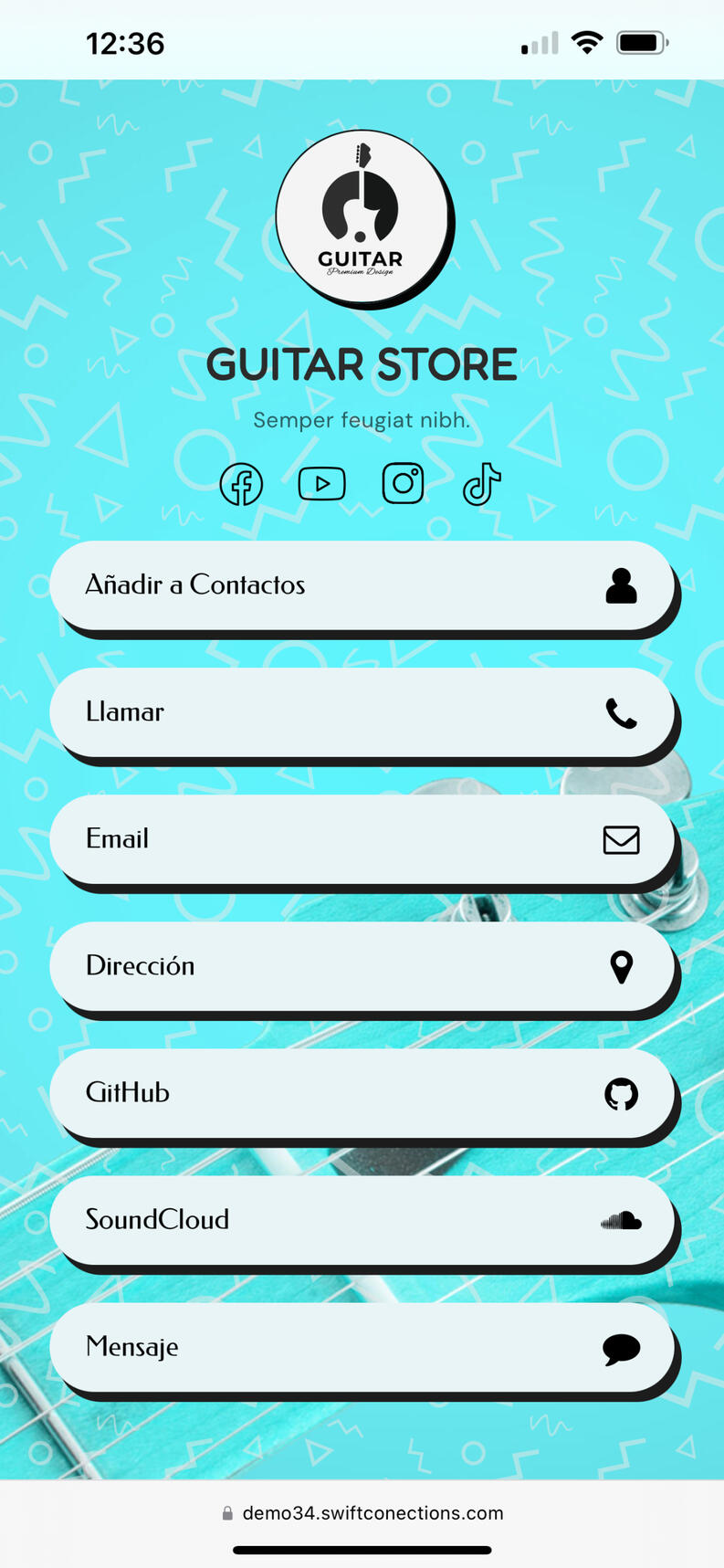Open Dirección for the store location
Image resolution: width=724 pixels, height=1568 pixels.
click(x=362, y=966)
